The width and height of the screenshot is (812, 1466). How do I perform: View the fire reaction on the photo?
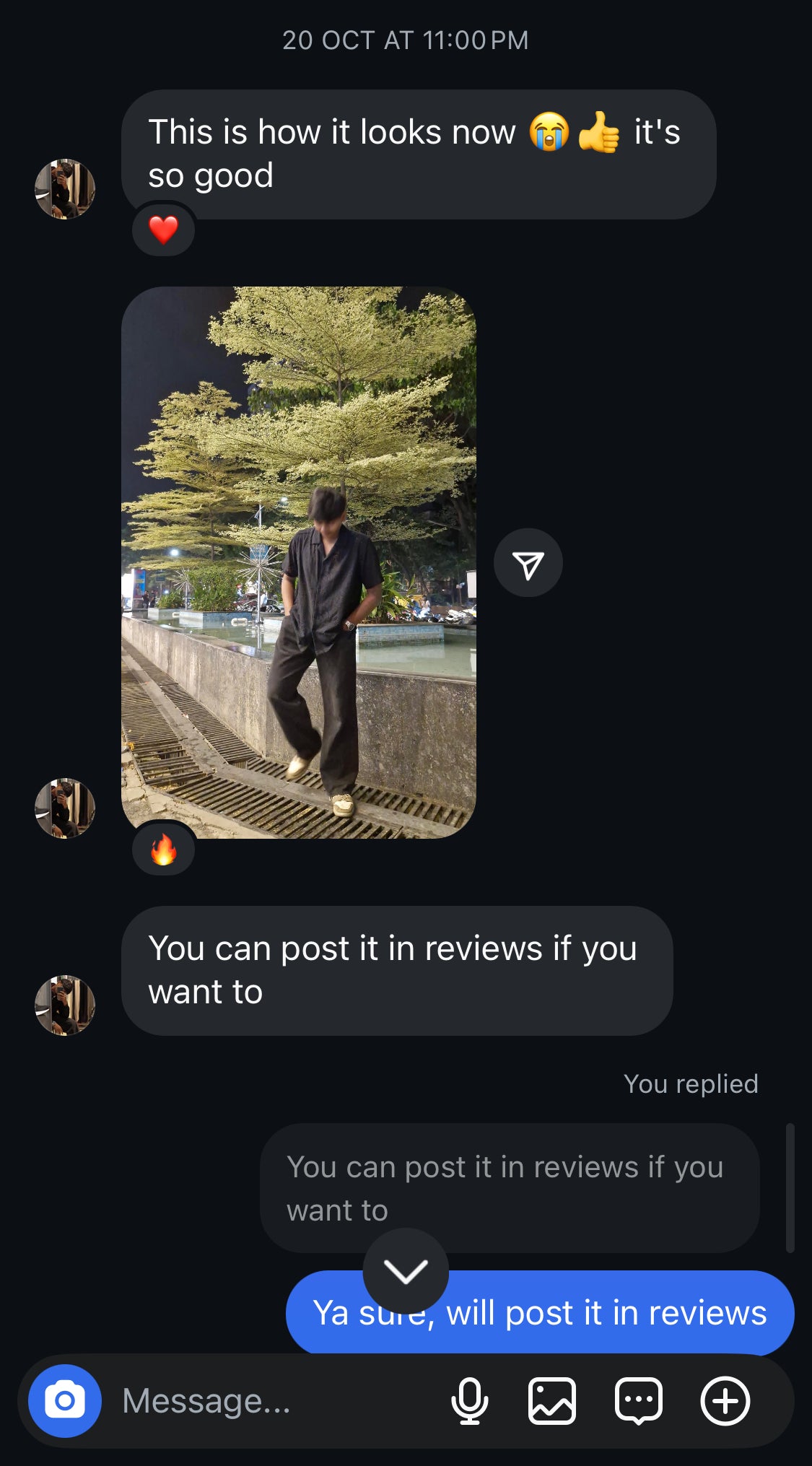[x=163, y=849]
